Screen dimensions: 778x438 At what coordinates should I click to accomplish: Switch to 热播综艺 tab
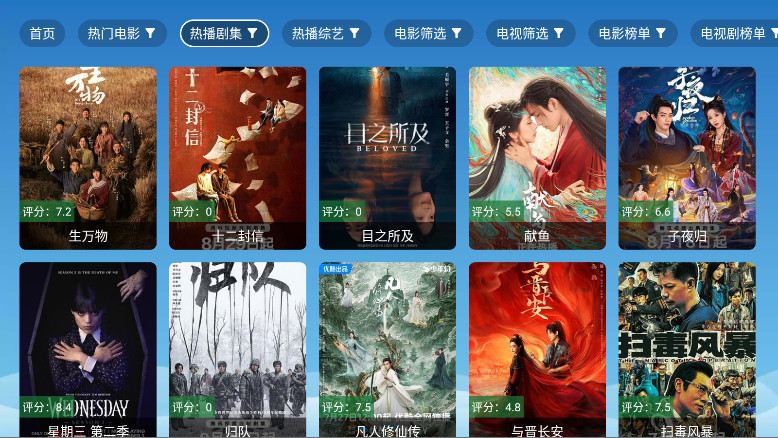point(326,33)
